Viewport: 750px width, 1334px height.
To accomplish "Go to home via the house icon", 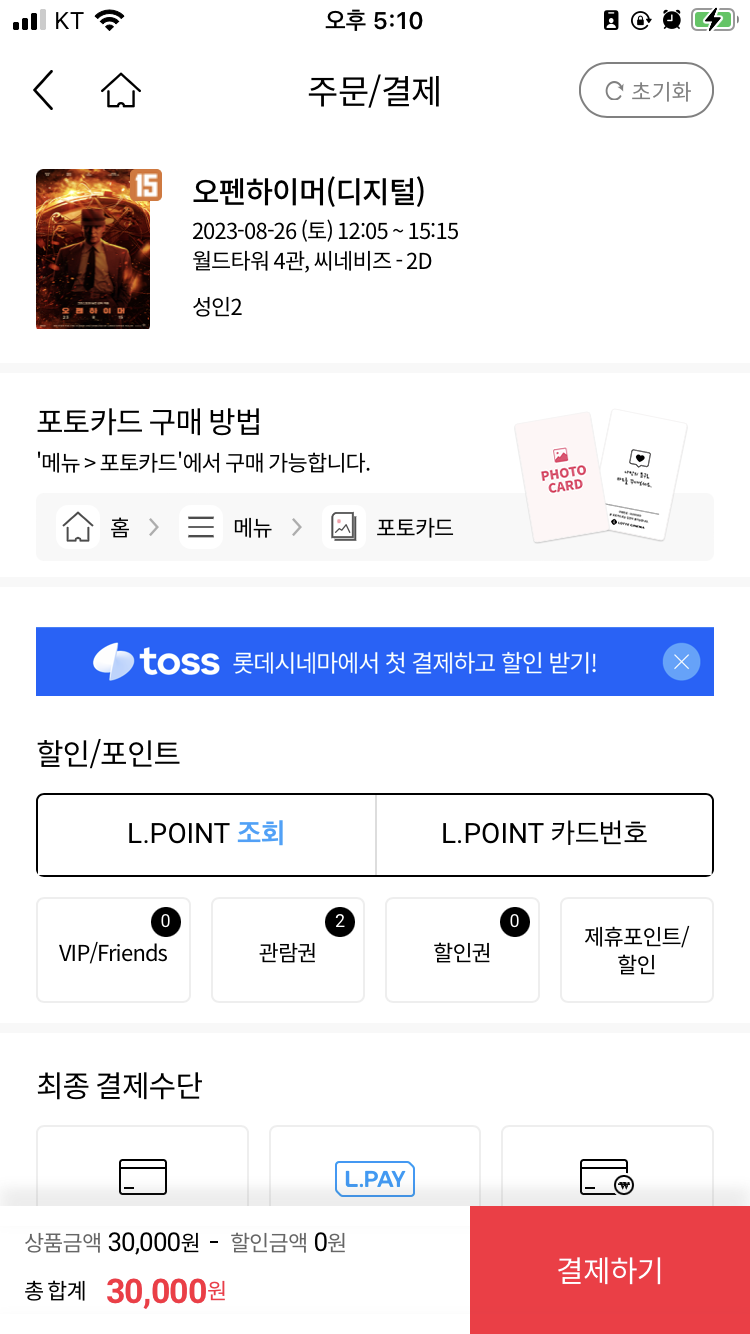I will point(120,90).
